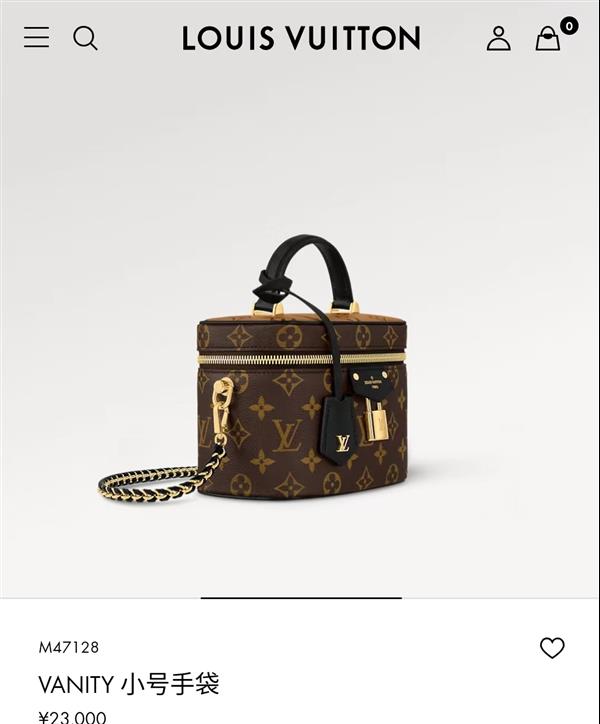Open the search icon

tap(86, 38)
